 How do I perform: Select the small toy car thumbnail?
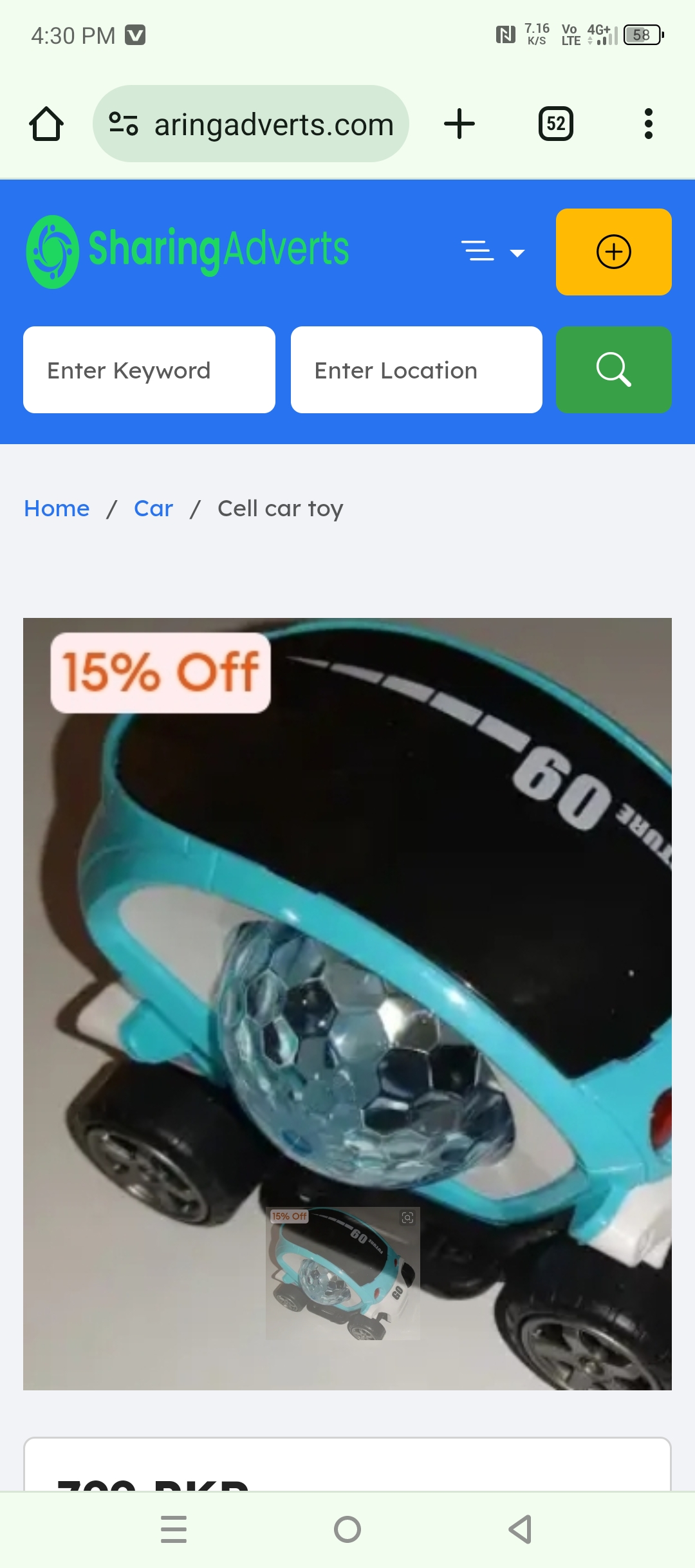(x=343, y=1273)
